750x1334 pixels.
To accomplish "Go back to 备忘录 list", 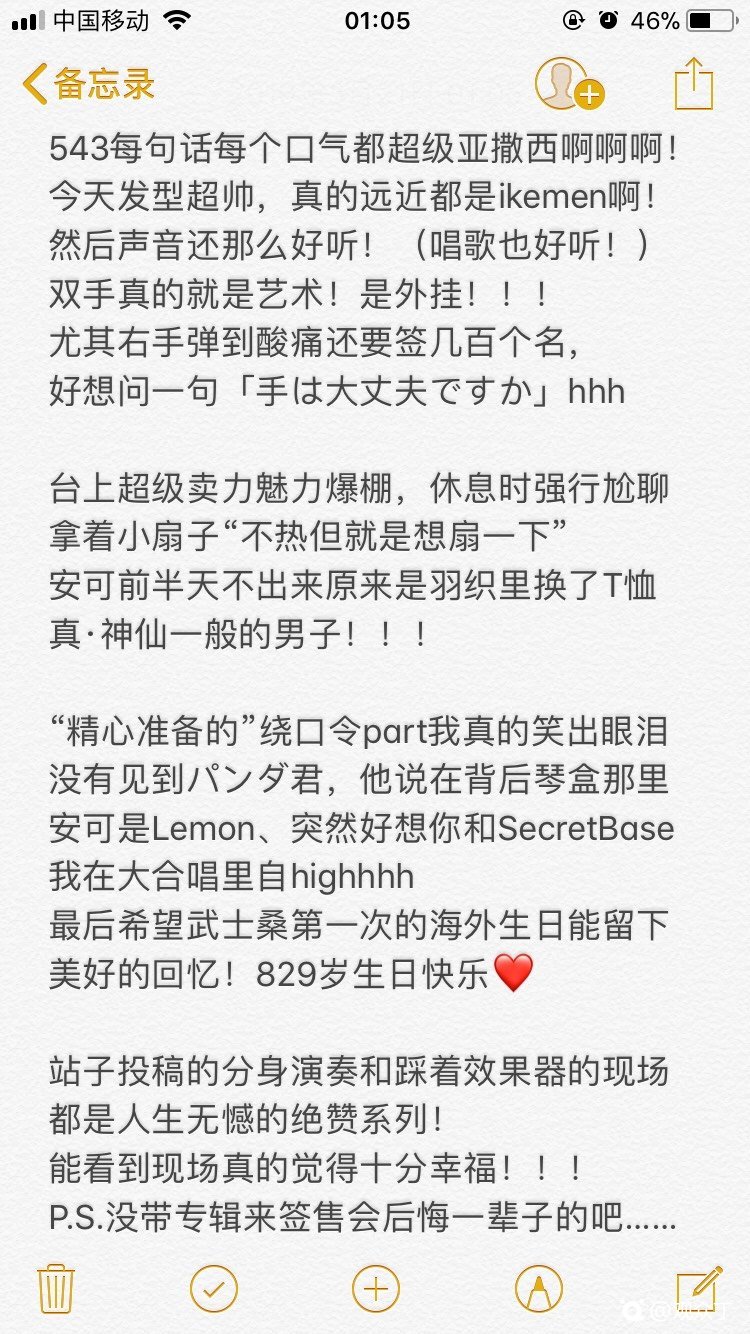I will point(88,84).
